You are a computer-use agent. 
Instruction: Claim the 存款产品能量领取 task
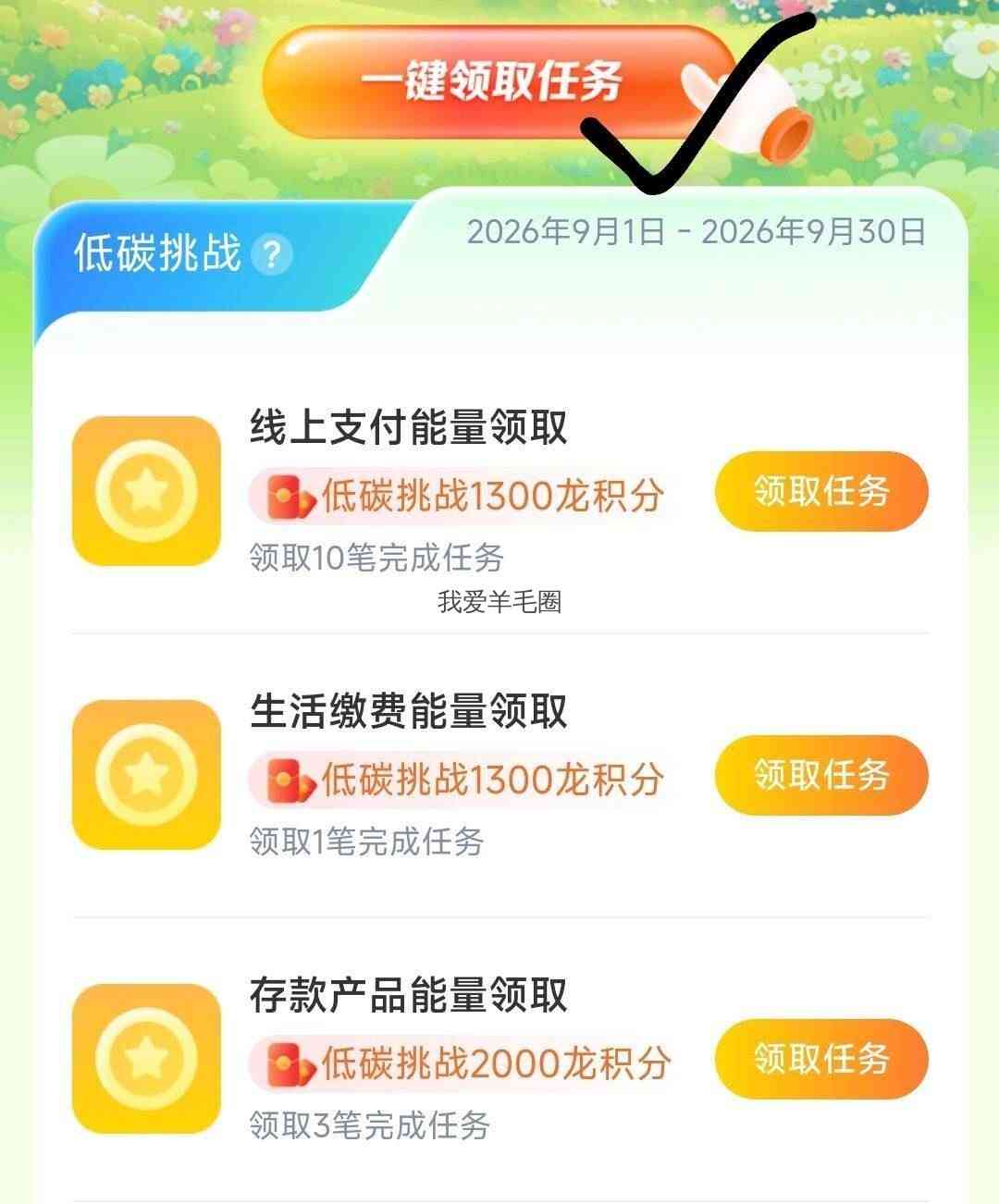point(820,1059)
